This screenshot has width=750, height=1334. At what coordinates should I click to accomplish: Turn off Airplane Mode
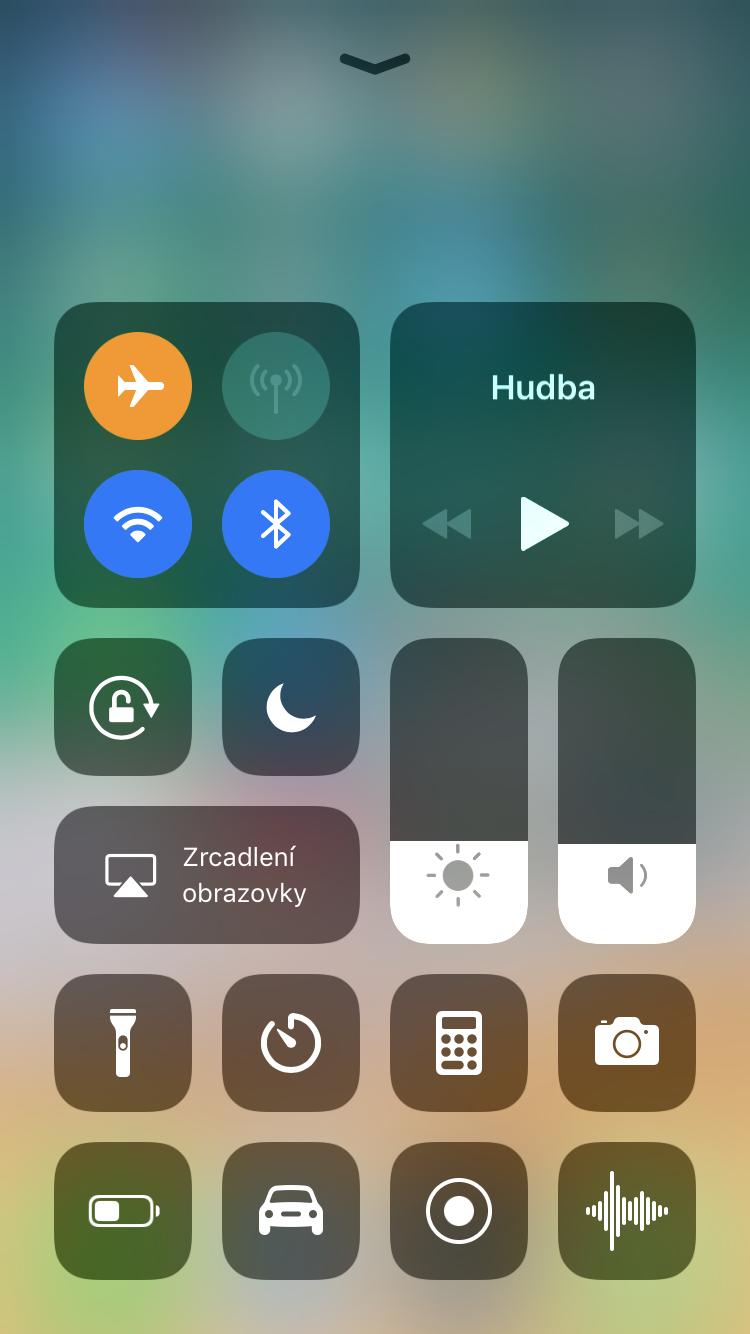click(138, 386)
